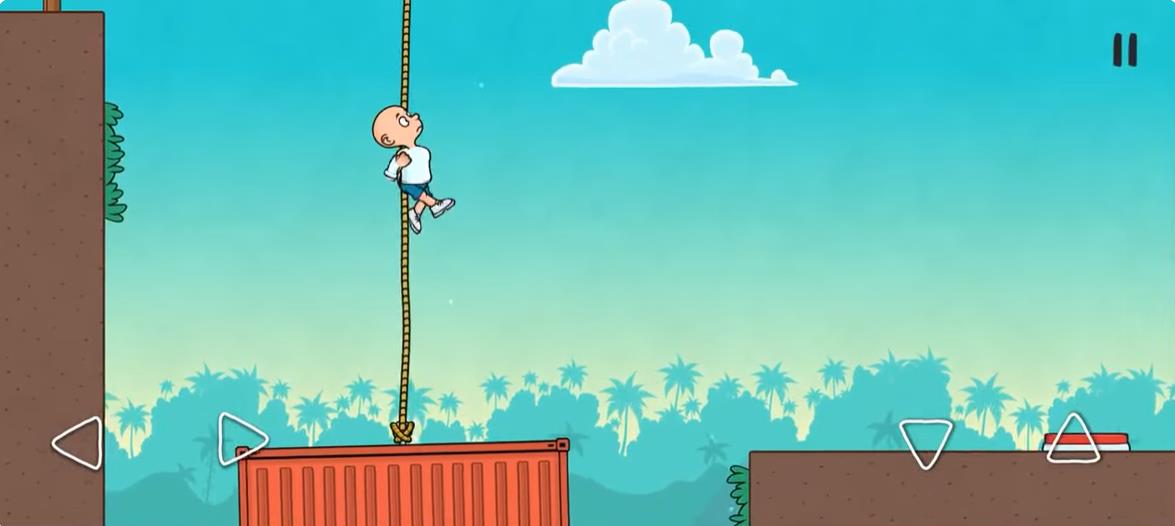
Task: Climb down with the down arrow
Action: click(x=926, y=441)
